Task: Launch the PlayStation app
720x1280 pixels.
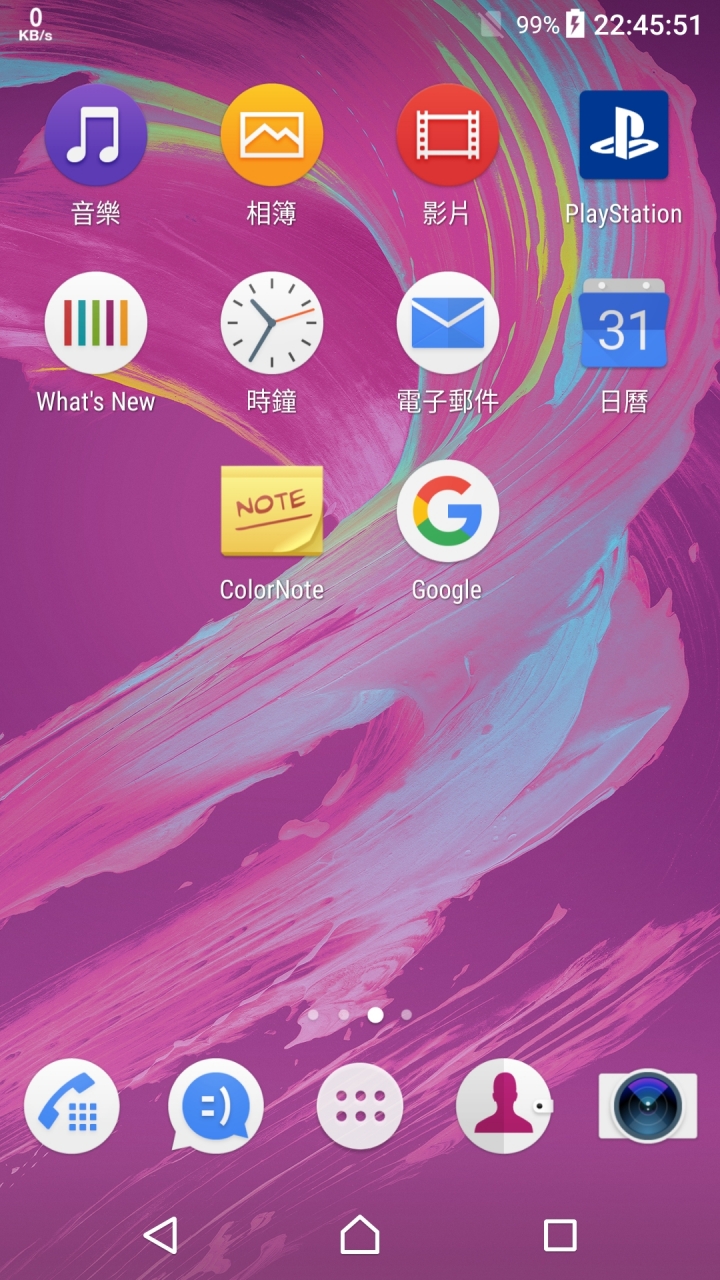Action: 623,137
